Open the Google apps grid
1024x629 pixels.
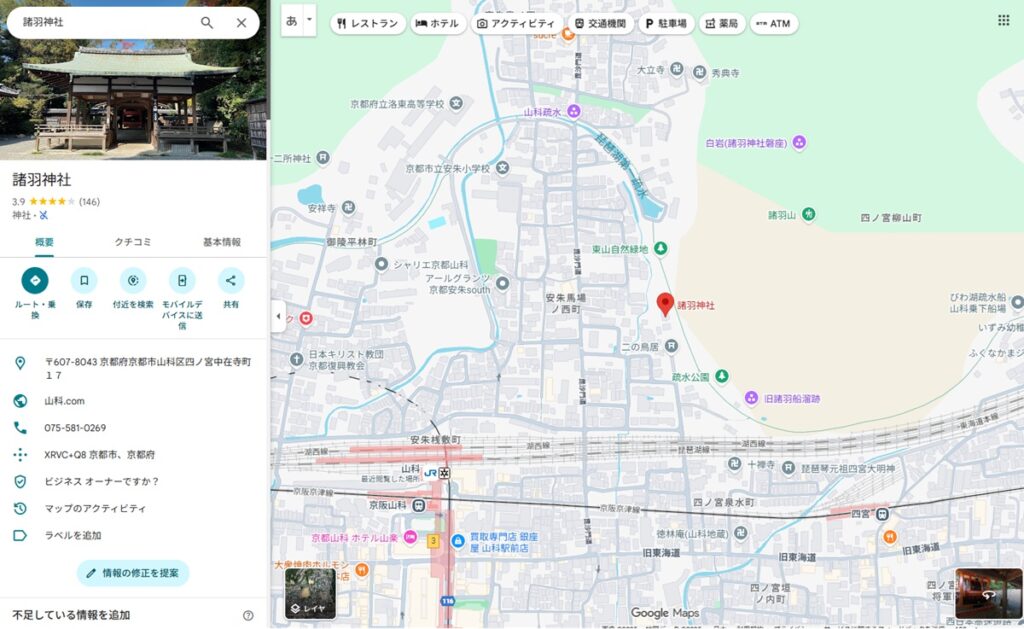[1003, 20]
